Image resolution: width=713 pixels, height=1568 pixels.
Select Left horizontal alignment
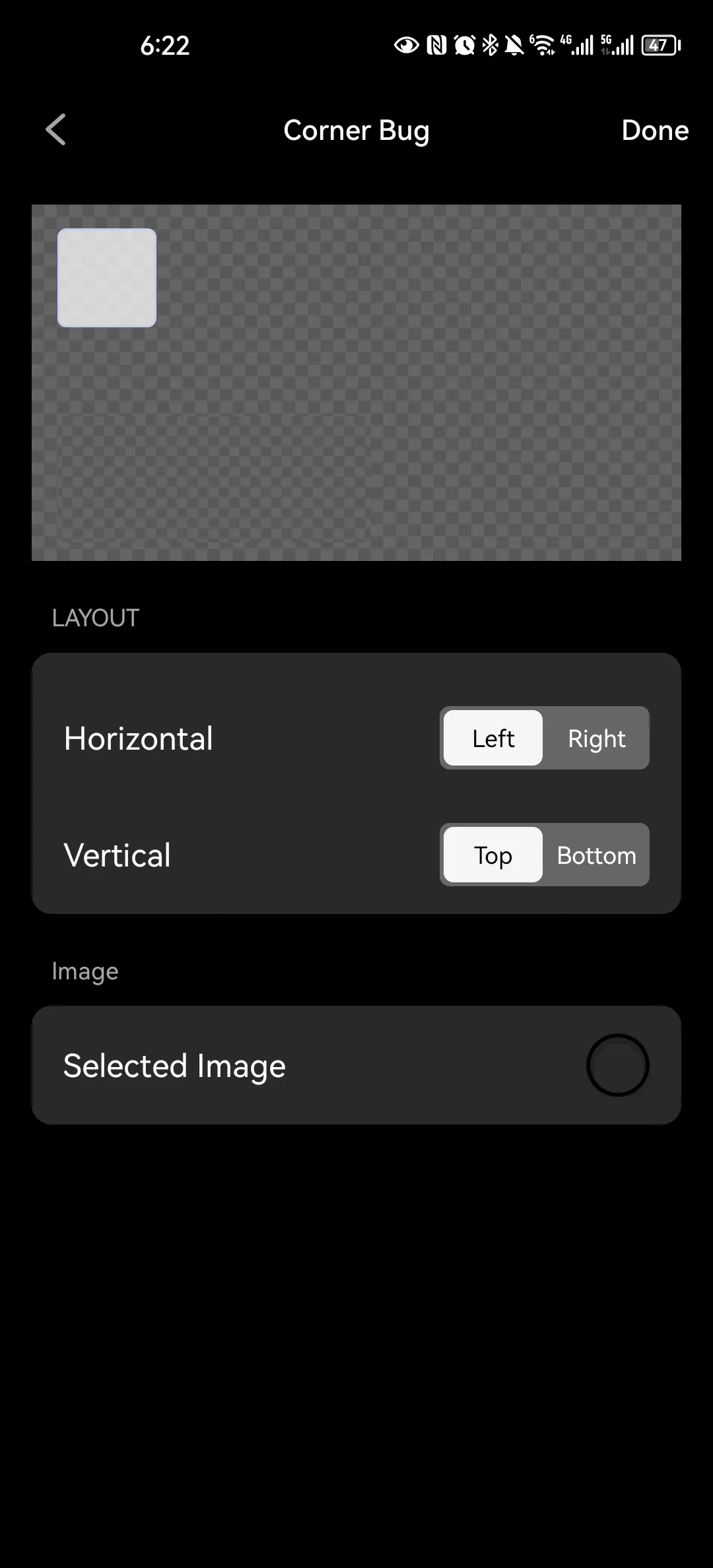click(493, 738)
